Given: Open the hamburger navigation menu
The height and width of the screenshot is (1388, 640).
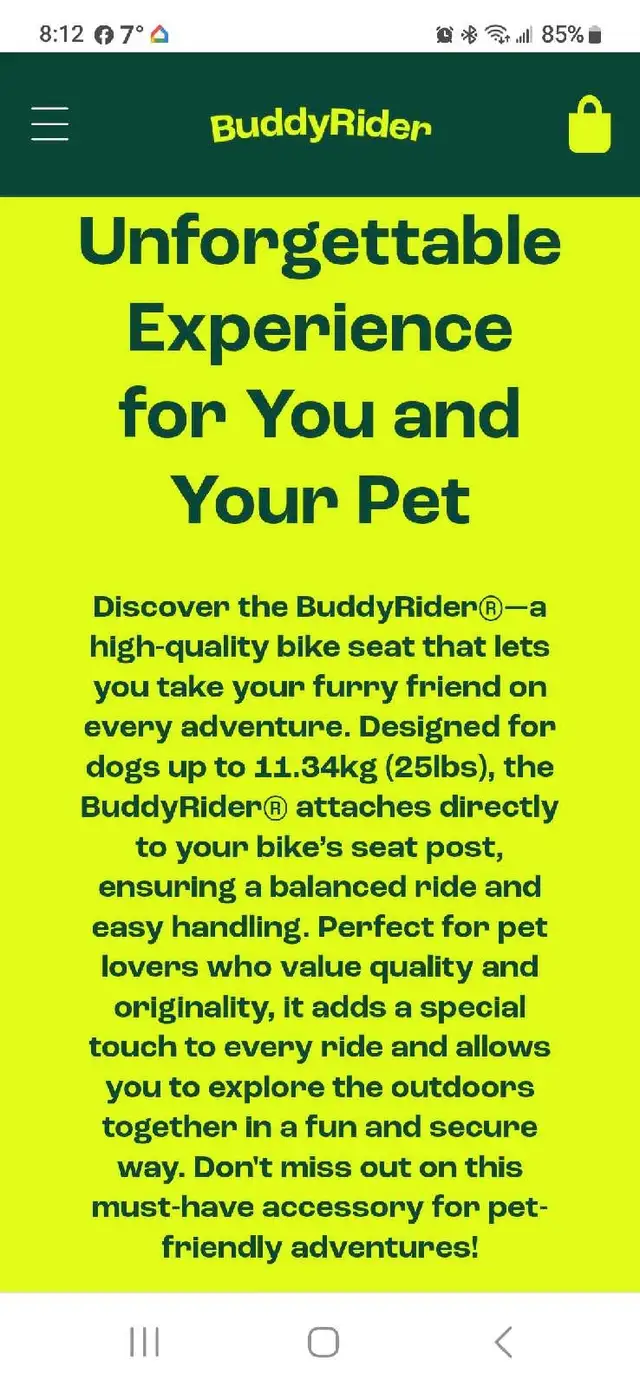Looking at the screenshot, I should 50,124.
